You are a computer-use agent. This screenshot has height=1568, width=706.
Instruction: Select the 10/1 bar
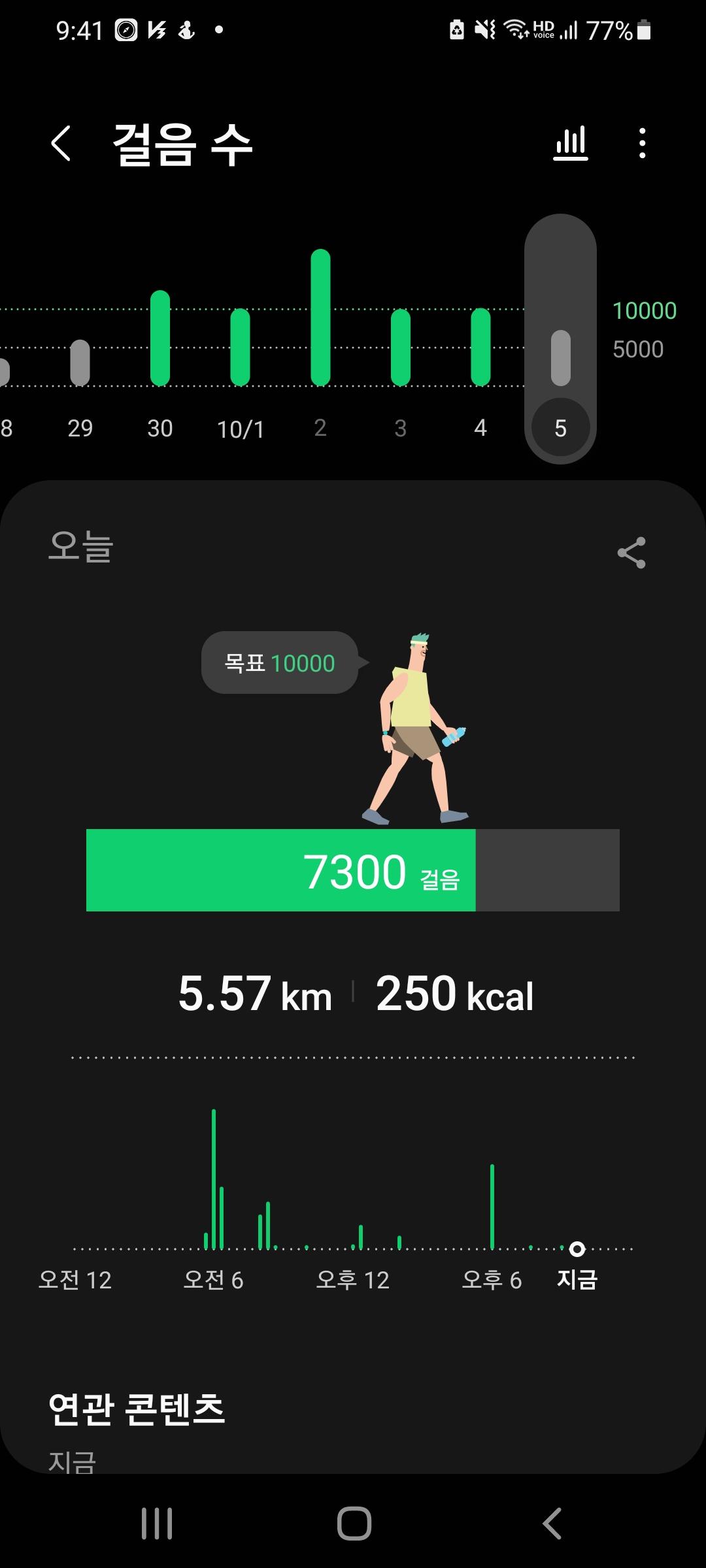coord(241,347)
